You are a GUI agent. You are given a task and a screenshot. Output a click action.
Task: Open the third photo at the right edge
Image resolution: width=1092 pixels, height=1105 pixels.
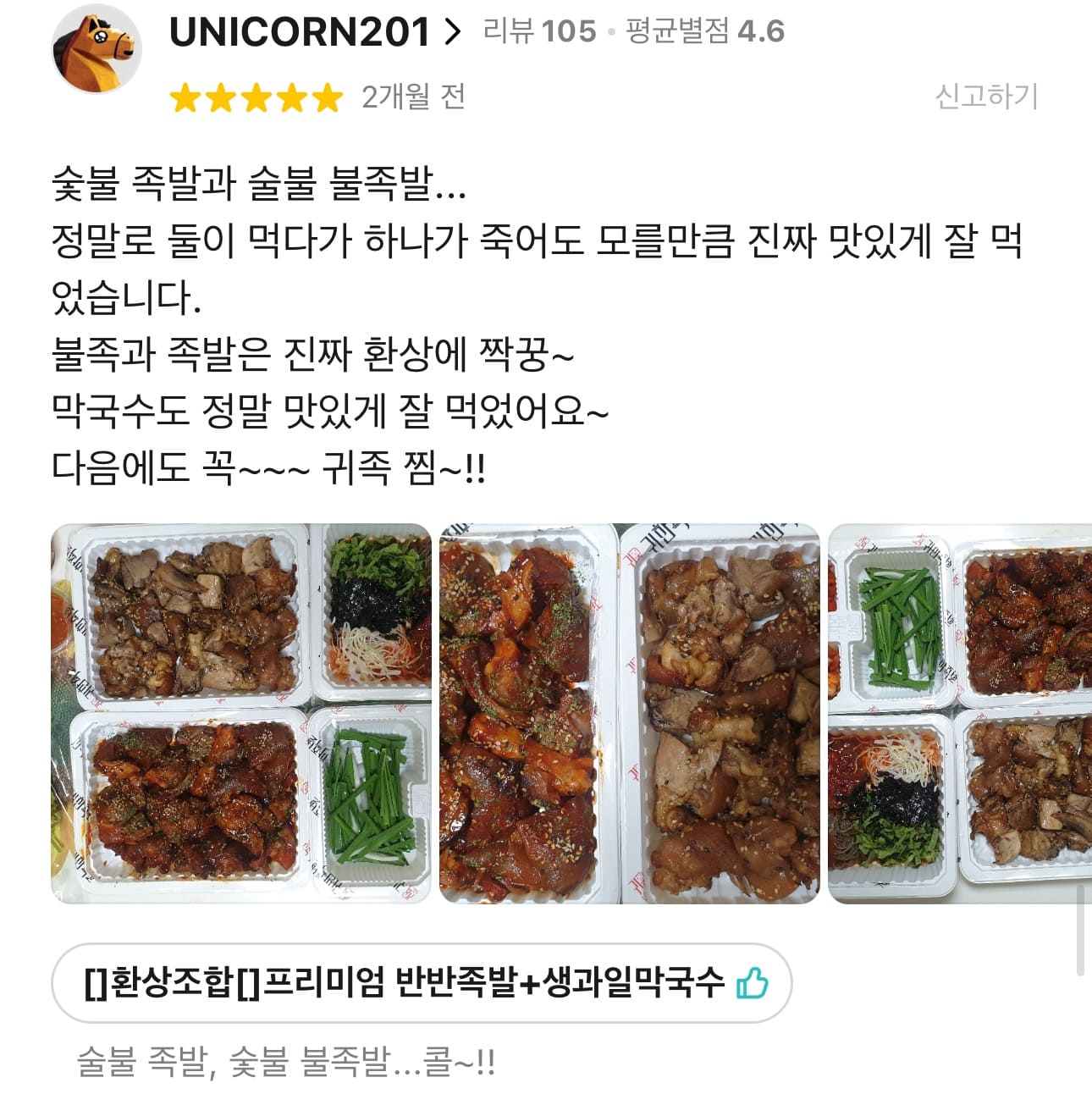coord(959,713)
